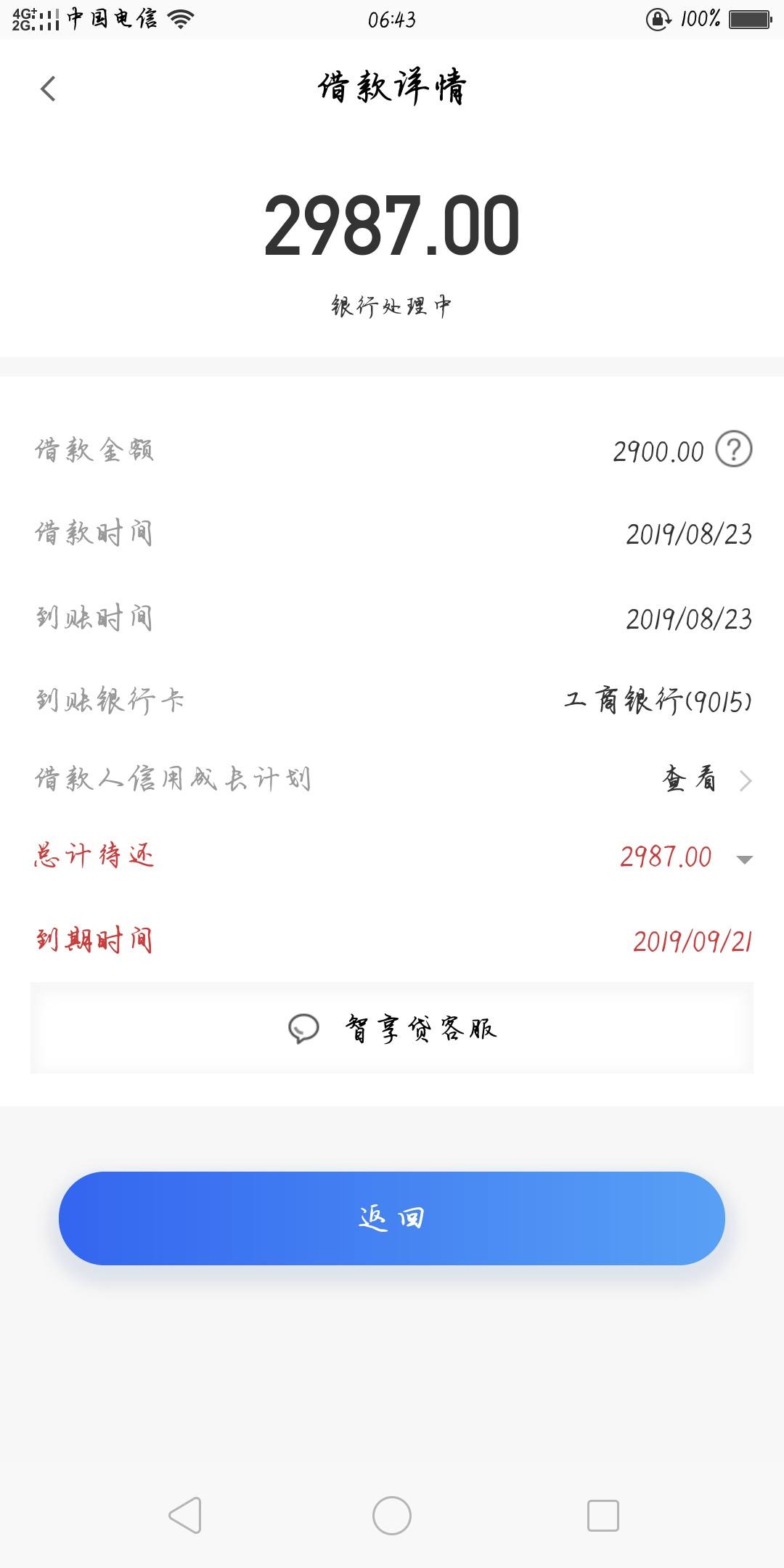Tap the blue 返回 button
784x1568 pixels.
point(392,1218)
